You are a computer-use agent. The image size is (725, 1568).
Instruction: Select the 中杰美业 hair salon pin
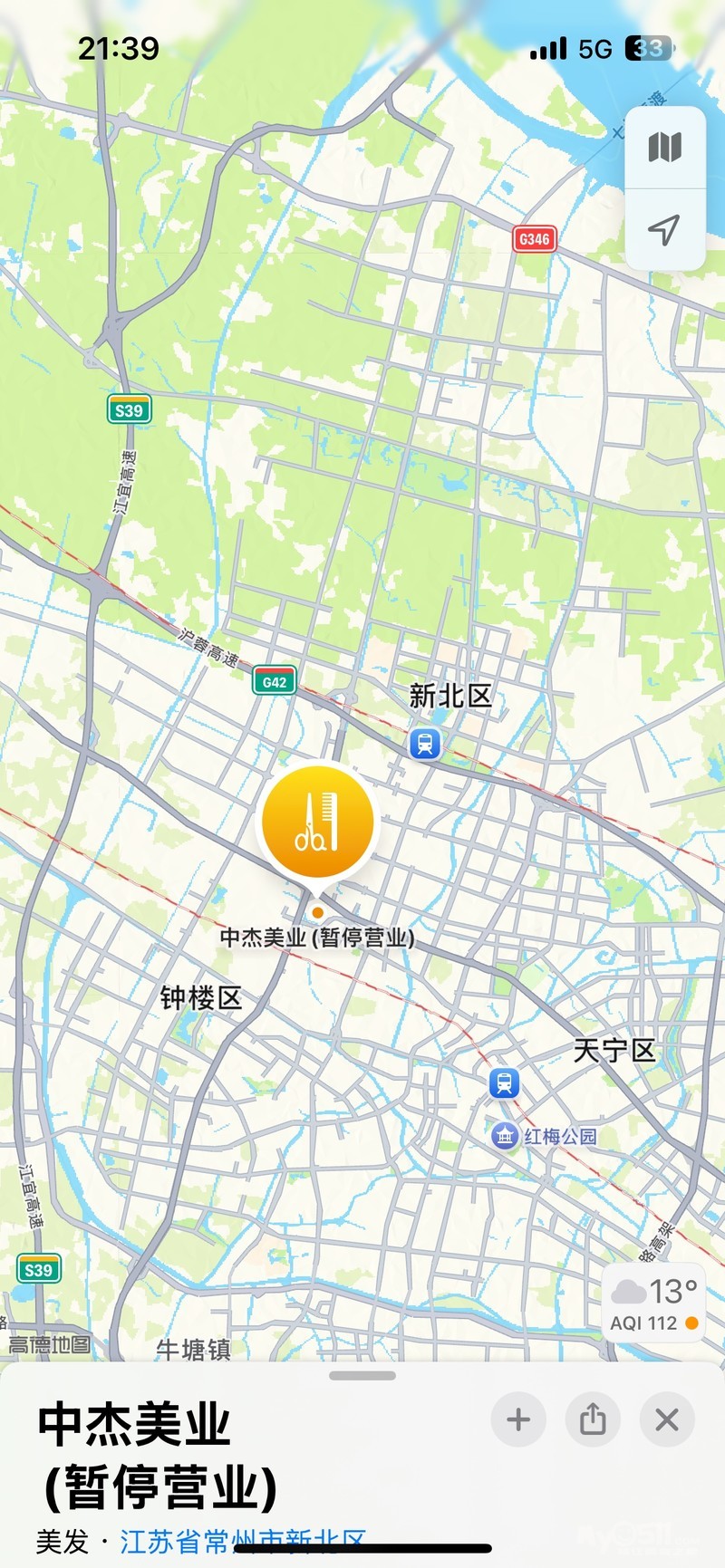click(317, 822)
